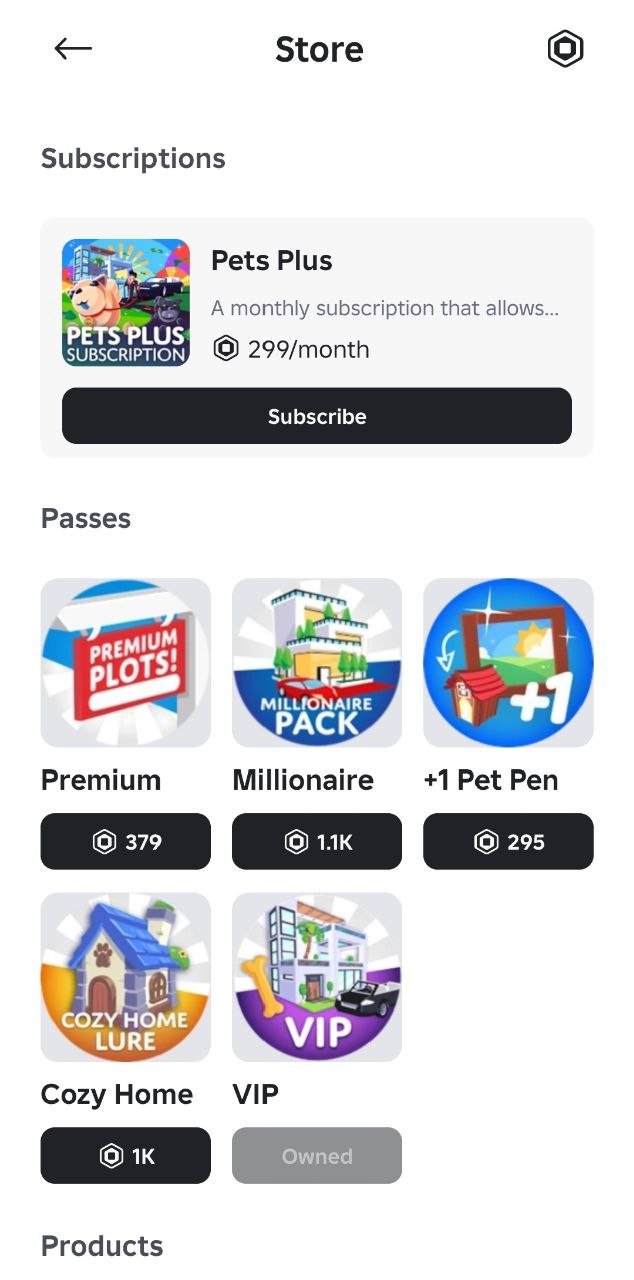The height and width of the screenshot is (1280, 634).
Task: Open the Pets Plus subscription image
Action: click(x=126, y=303)
